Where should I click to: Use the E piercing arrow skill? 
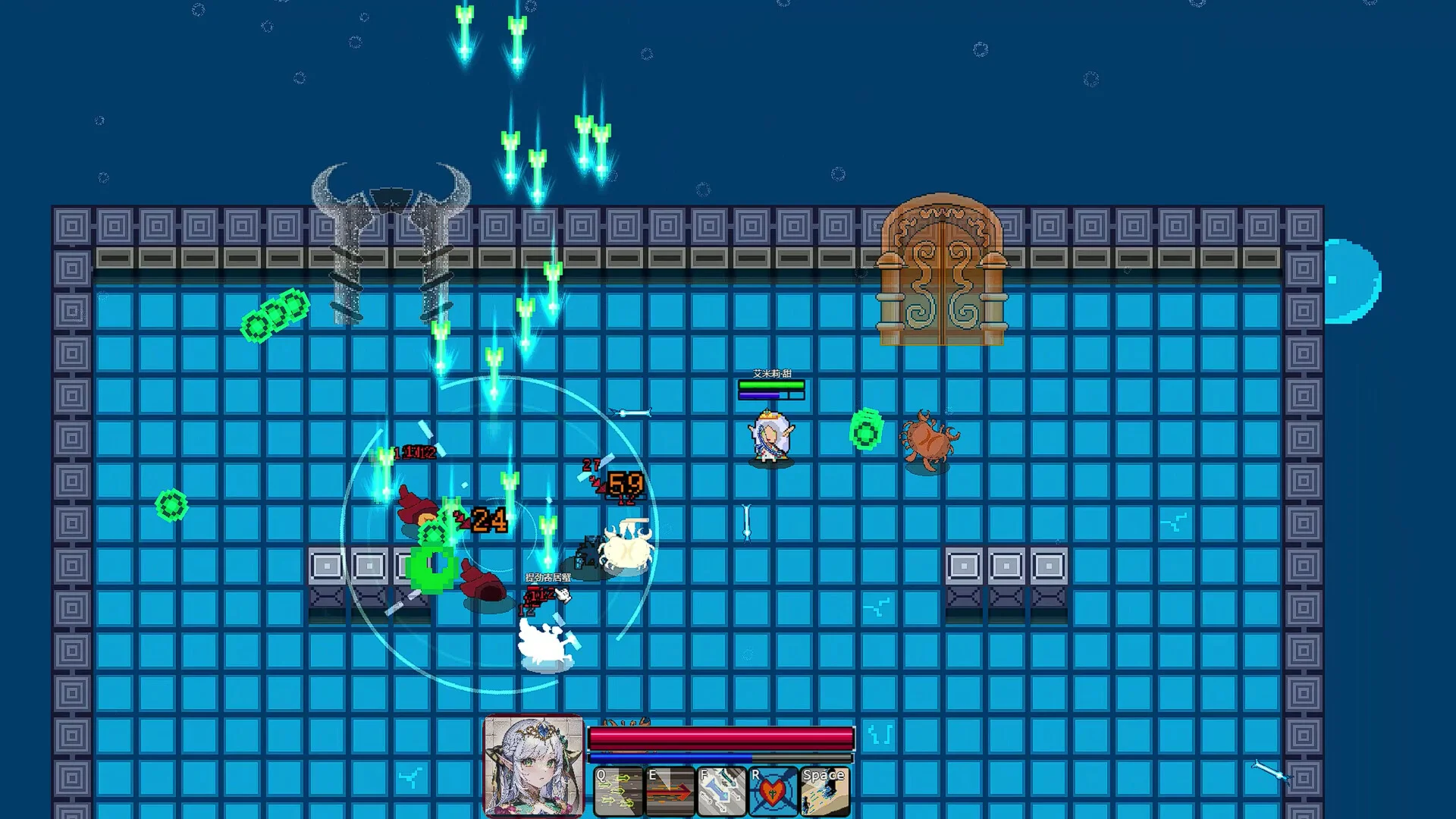click(x=670, y=791)
